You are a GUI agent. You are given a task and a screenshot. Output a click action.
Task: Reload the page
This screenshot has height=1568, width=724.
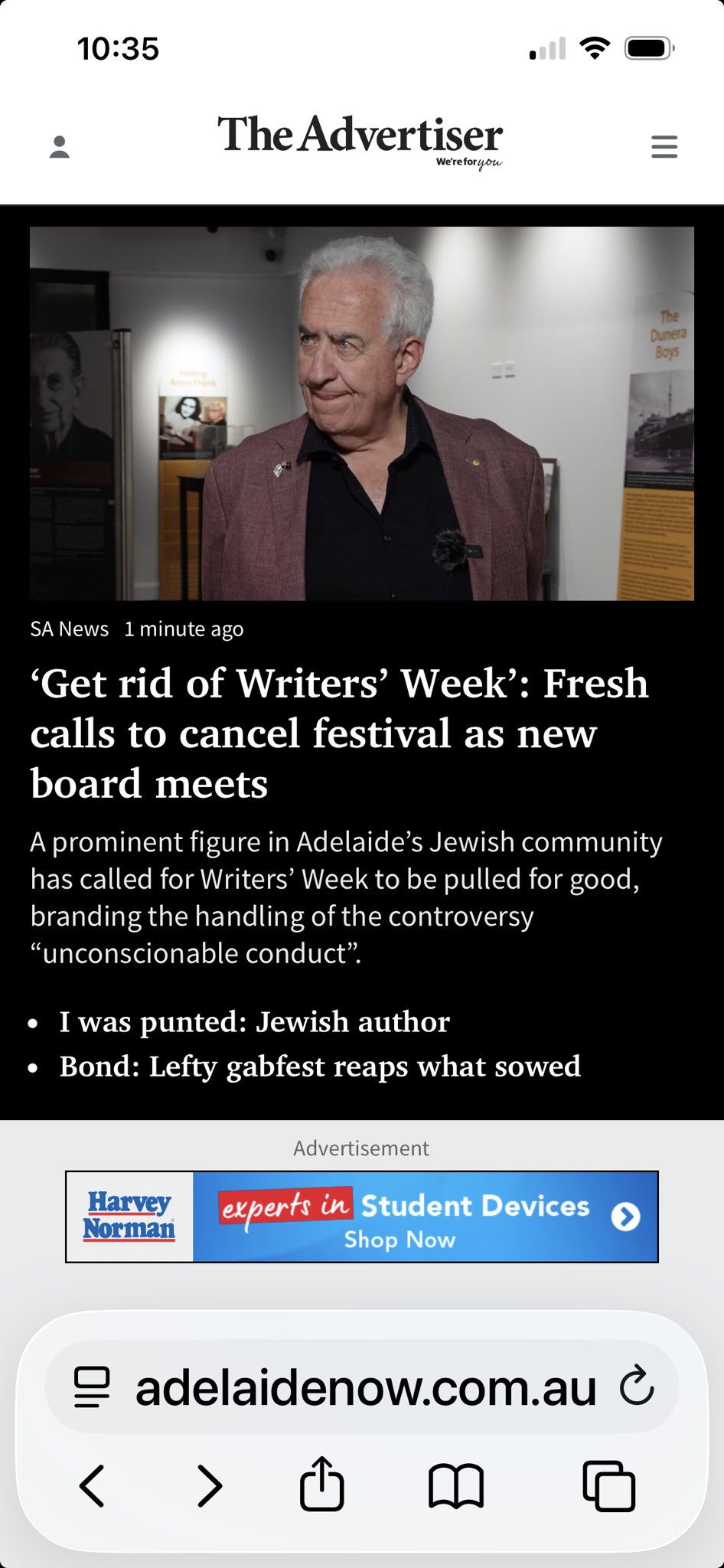click(637, 1387)
